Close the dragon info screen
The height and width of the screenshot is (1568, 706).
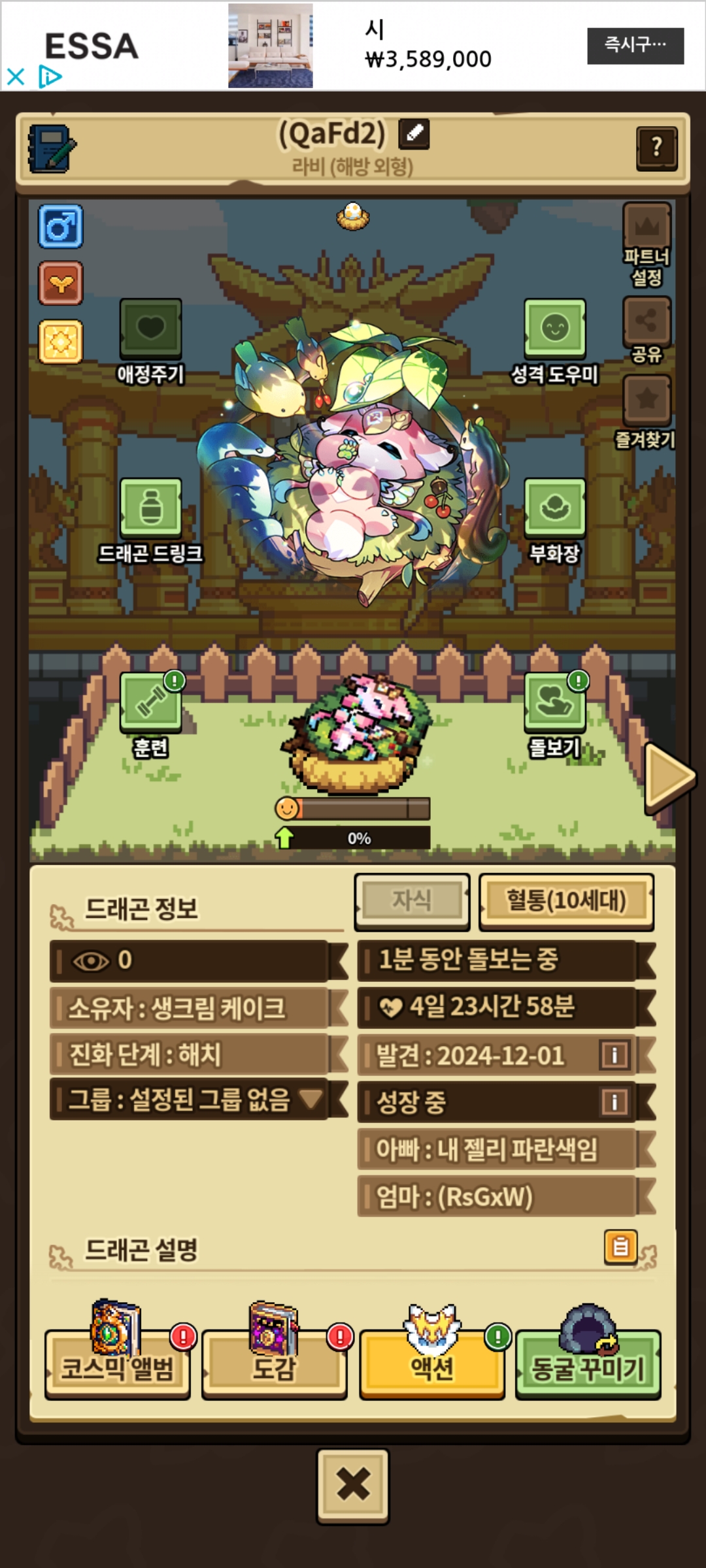(353, 1486)
